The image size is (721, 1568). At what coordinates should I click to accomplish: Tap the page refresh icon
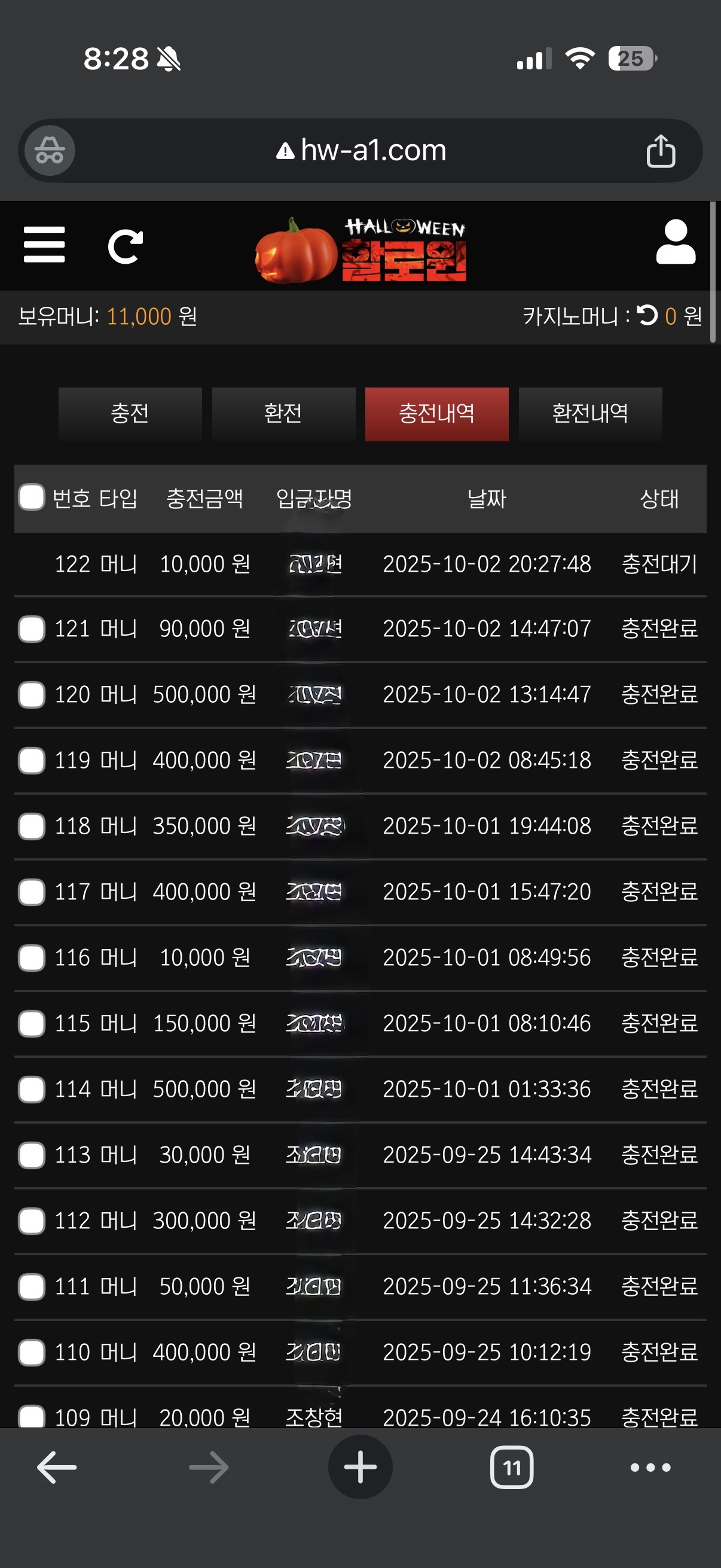pyautogui.click(x=125, y=246)
